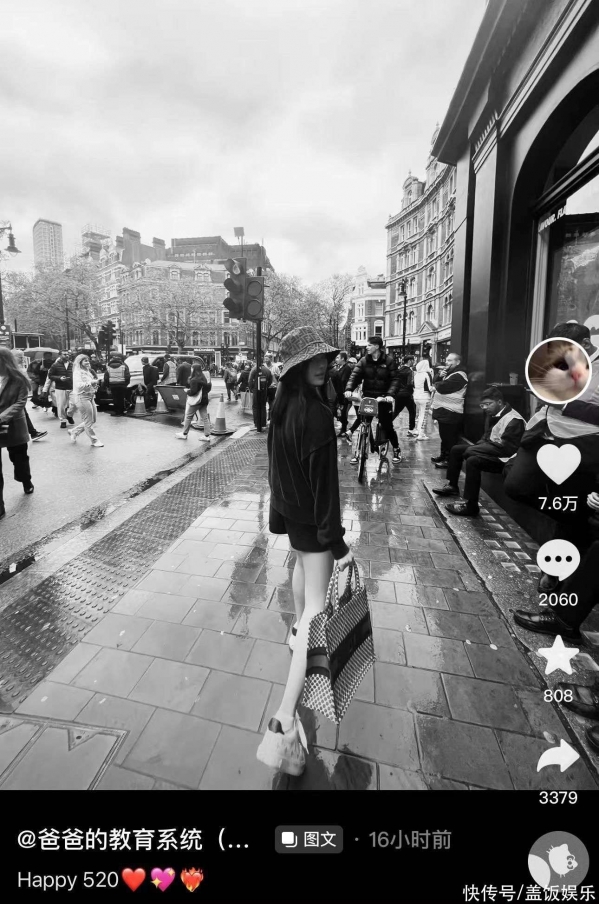This screenshot has width=600, height=904.
Task: Tap the 图文 photo-text chip
Action: [x=309, y=839]
